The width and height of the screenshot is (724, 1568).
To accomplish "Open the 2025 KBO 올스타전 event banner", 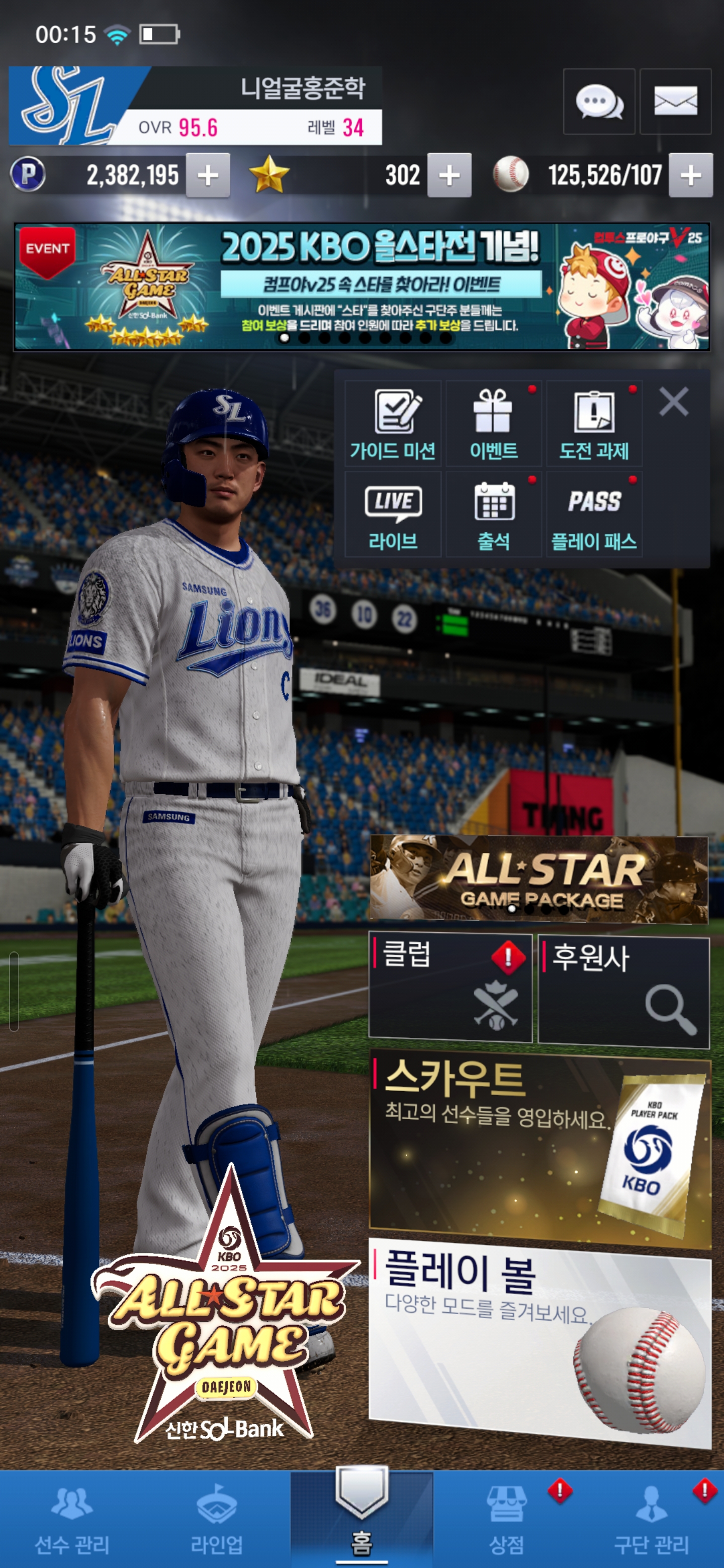I will (x=361, y=286).
